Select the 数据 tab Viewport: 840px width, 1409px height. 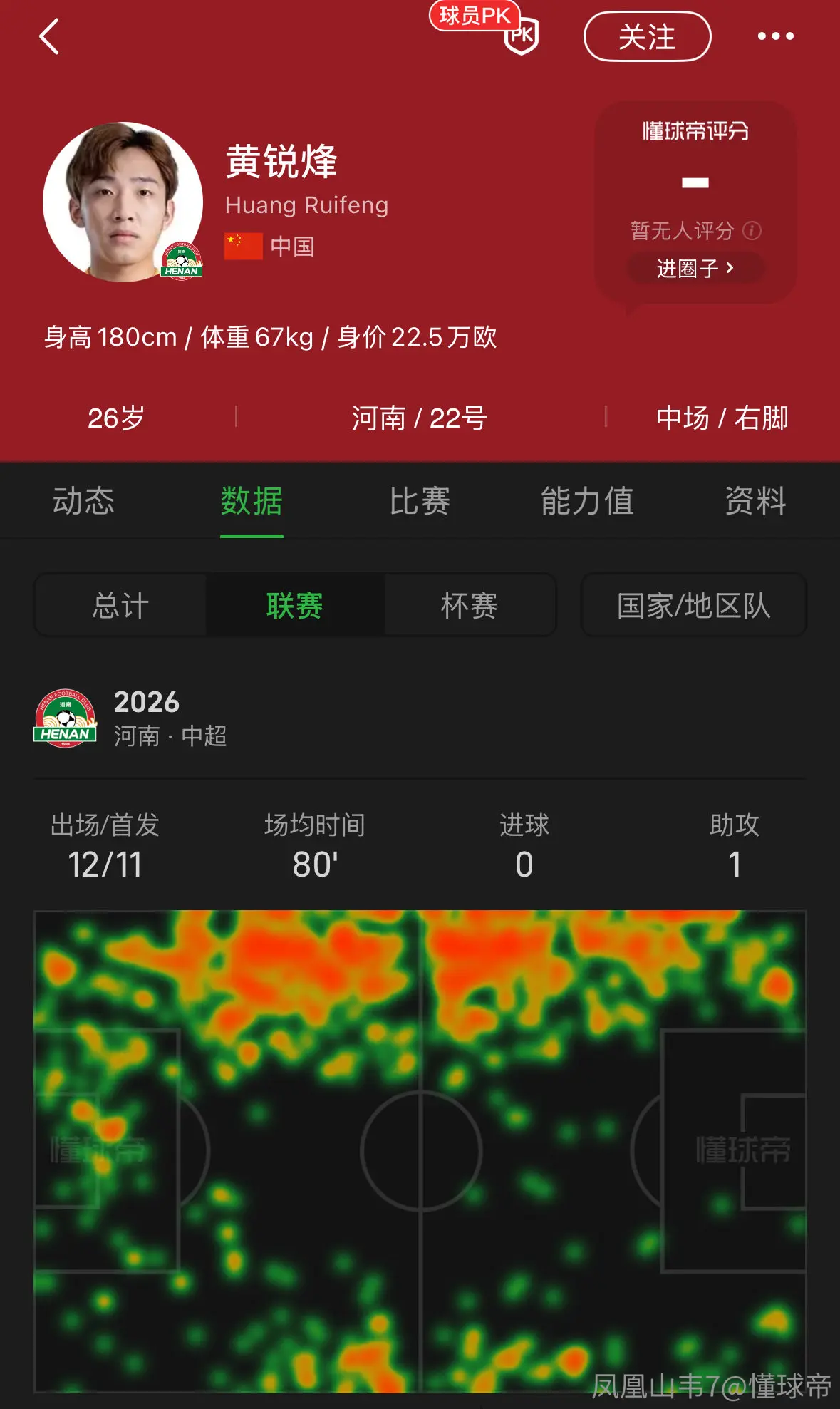pos(252,501)
